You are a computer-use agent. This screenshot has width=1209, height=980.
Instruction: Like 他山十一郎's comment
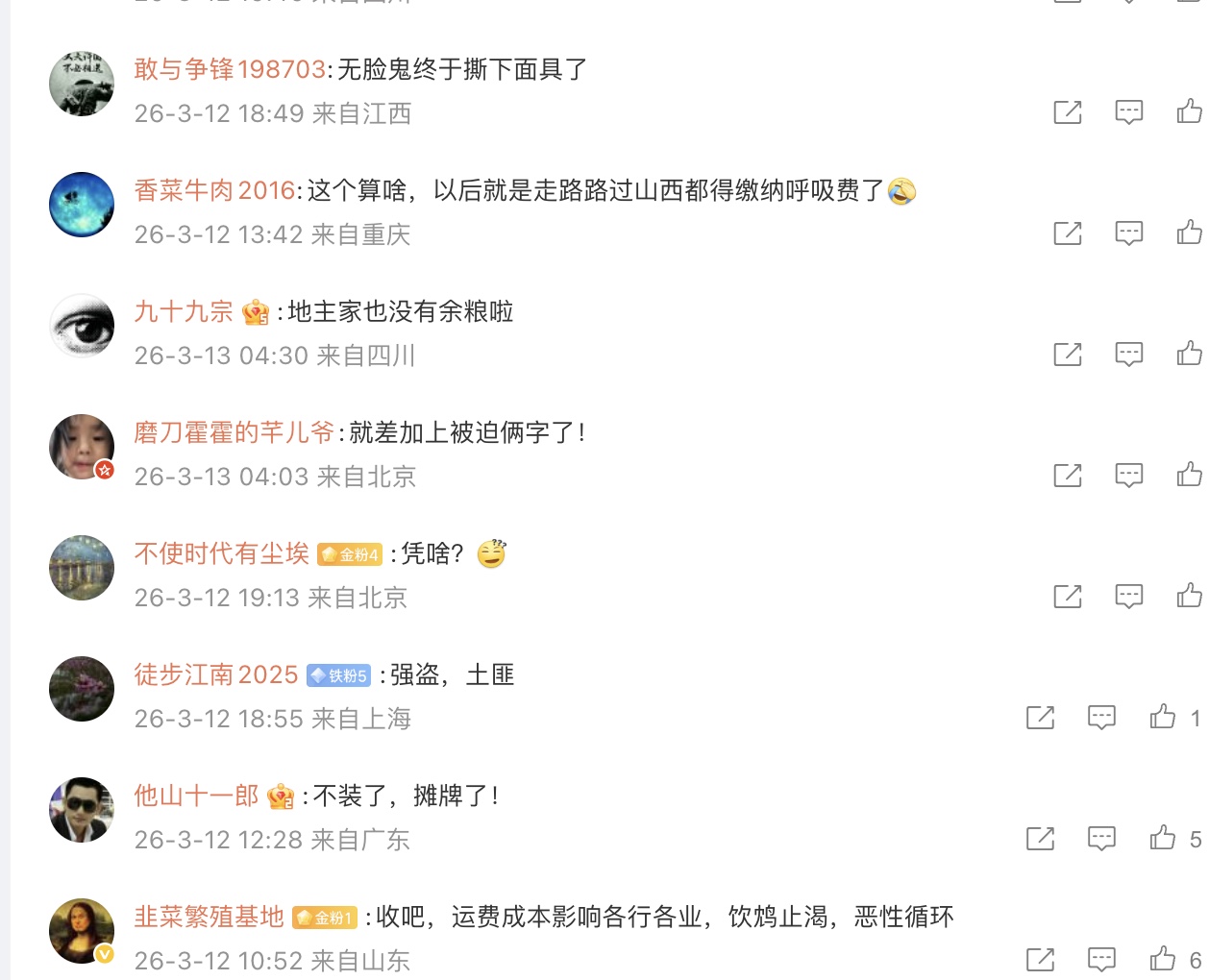[x=1163, y=838]
